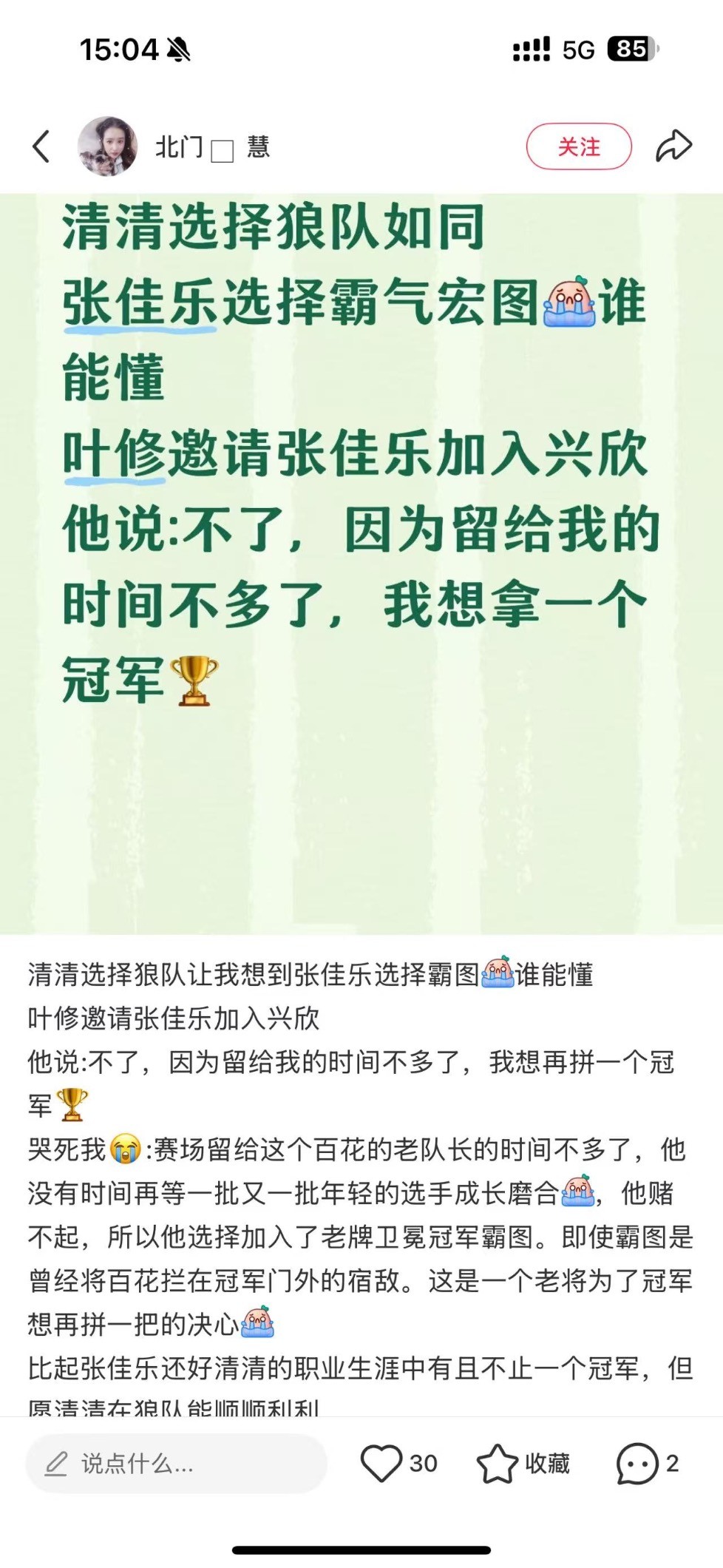Go back using the top-left arrow
The height and width of the screenshot is (1568, 723).
pyautogui.click(x=41, y=146)
